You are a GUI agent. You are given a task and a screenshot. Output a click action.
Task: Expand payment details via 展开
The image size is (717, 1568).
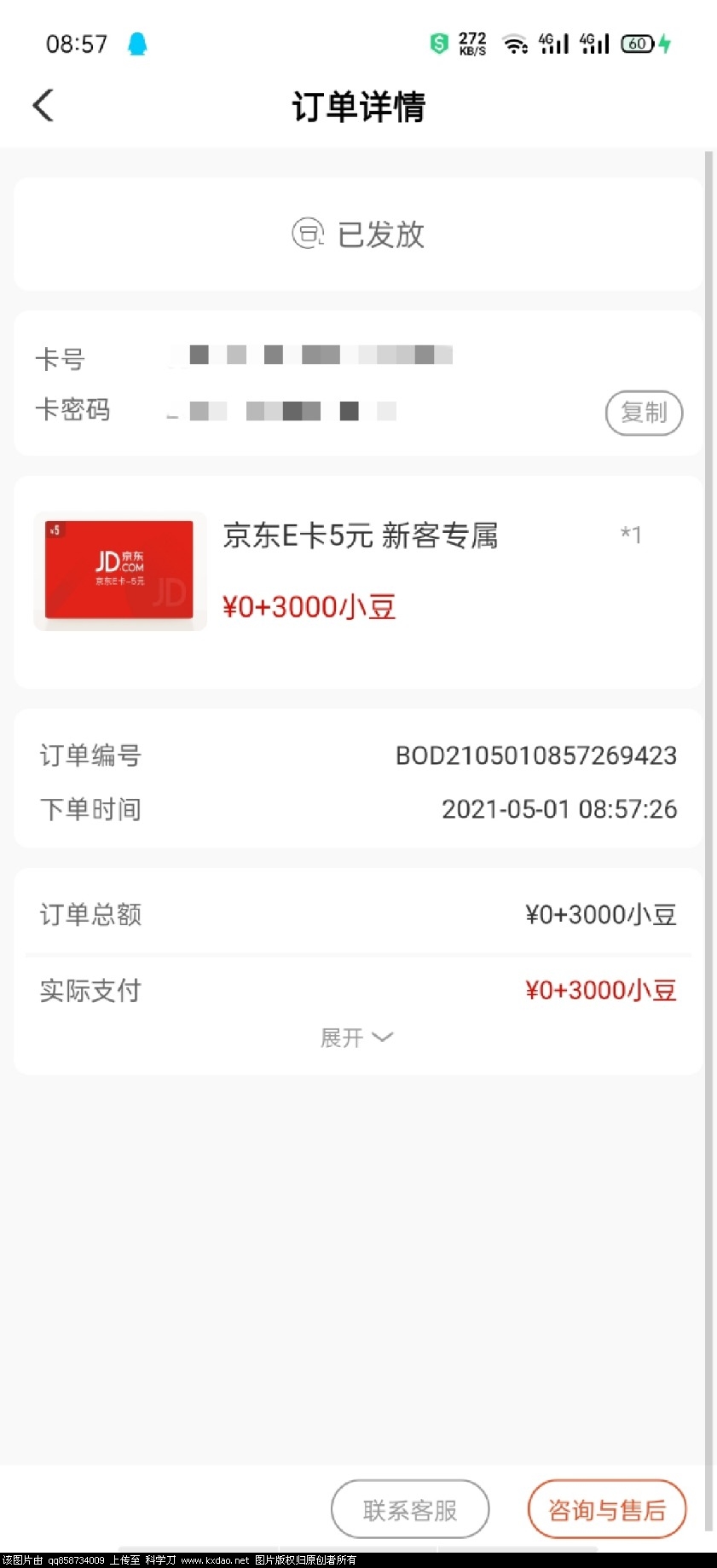pos(356,1038)
